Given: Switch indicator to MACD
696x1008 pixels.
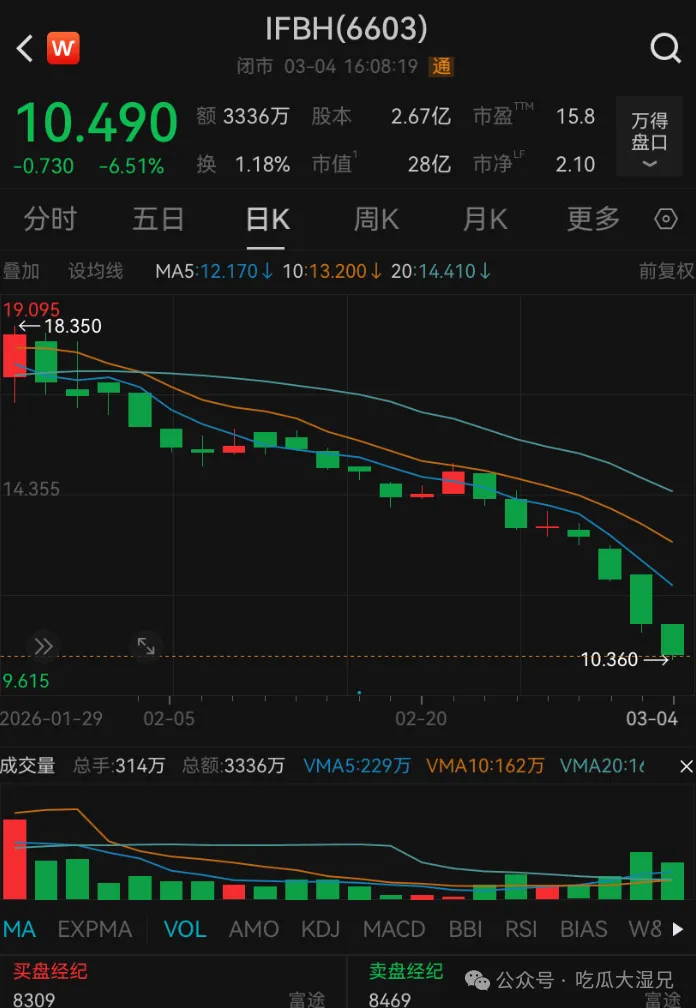Looking at the screenshot, I should [x=394, y=929].
